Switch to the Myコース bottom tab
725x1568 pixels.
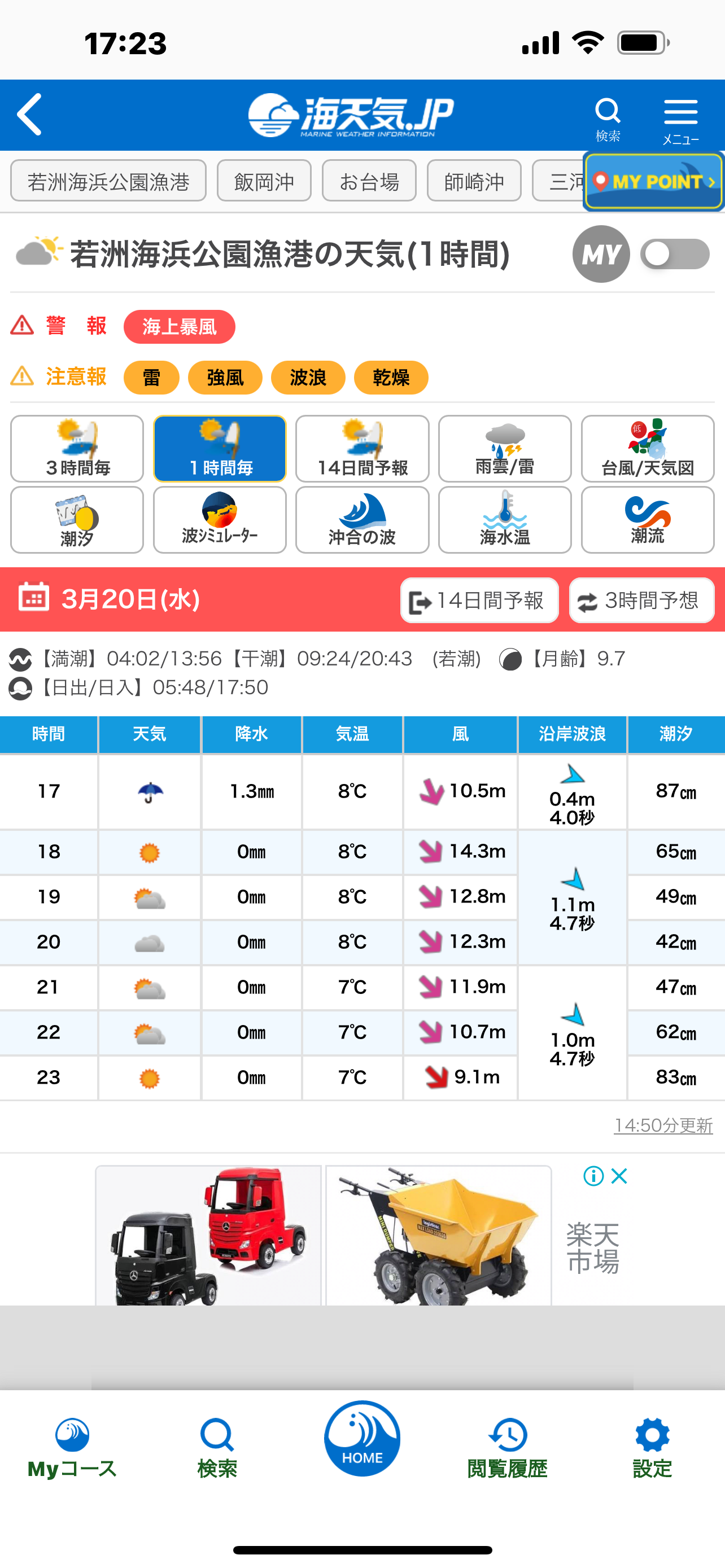click(x=72, y=1449)
